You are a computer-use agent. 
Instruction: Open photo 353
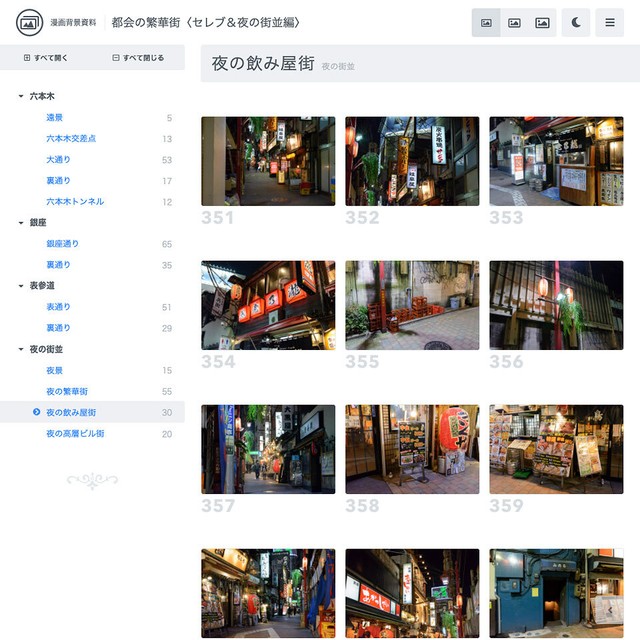tap(556, 161)
